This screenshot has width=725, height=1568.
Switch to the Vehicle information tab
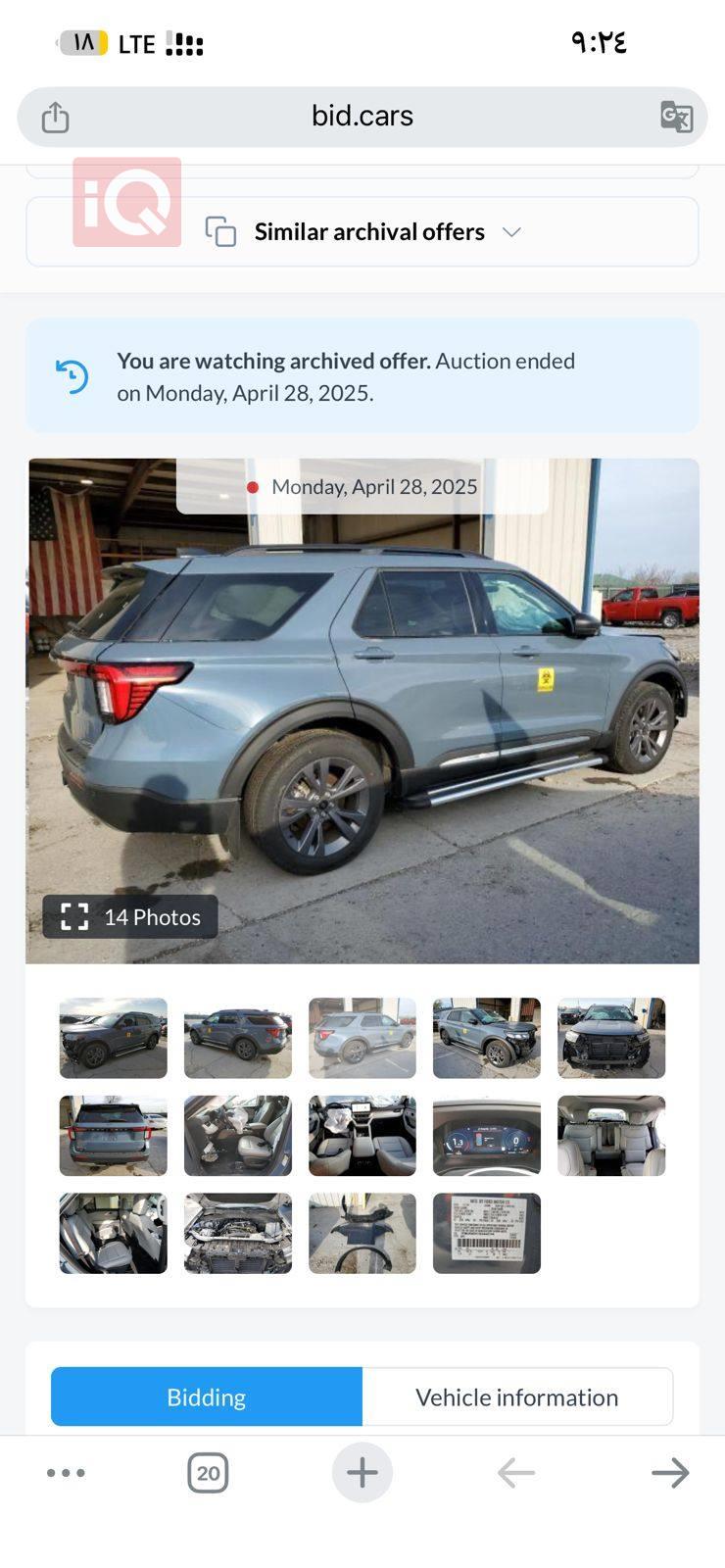516,1397
